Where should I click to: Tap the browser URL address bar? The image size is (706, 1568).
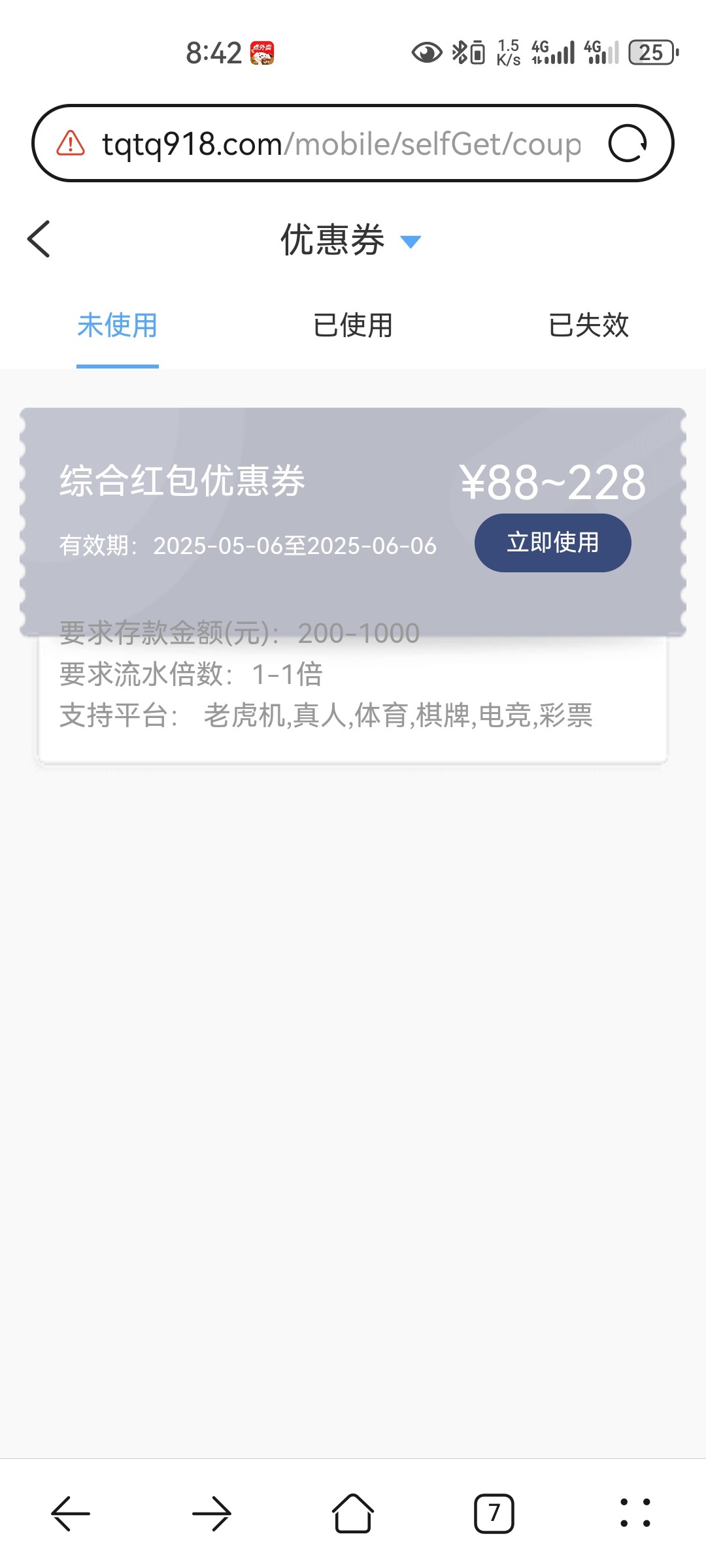coord(340,144)
